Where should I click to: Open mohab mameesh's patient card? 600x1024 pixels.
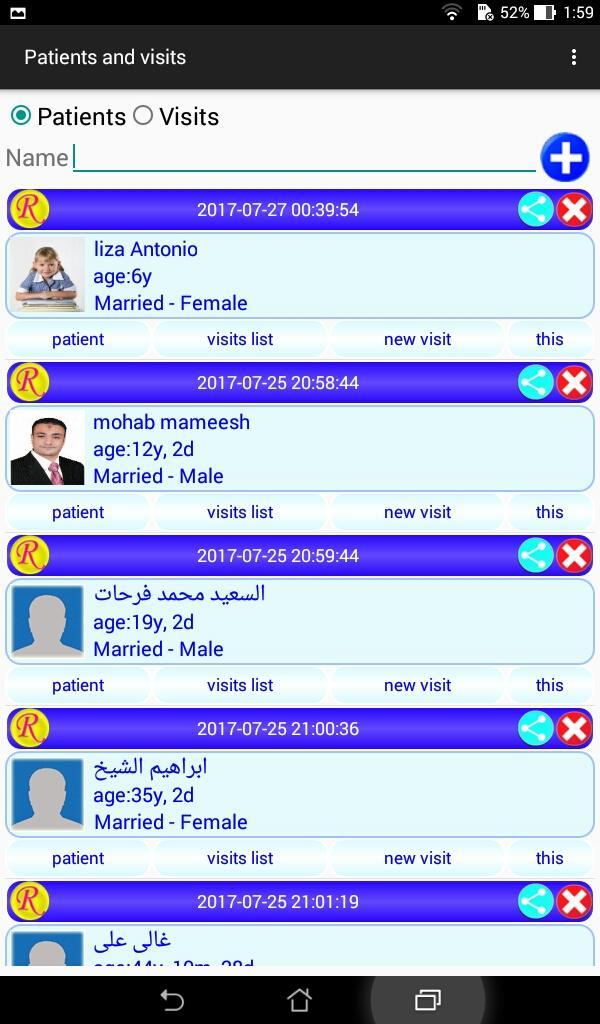point(300,449)
